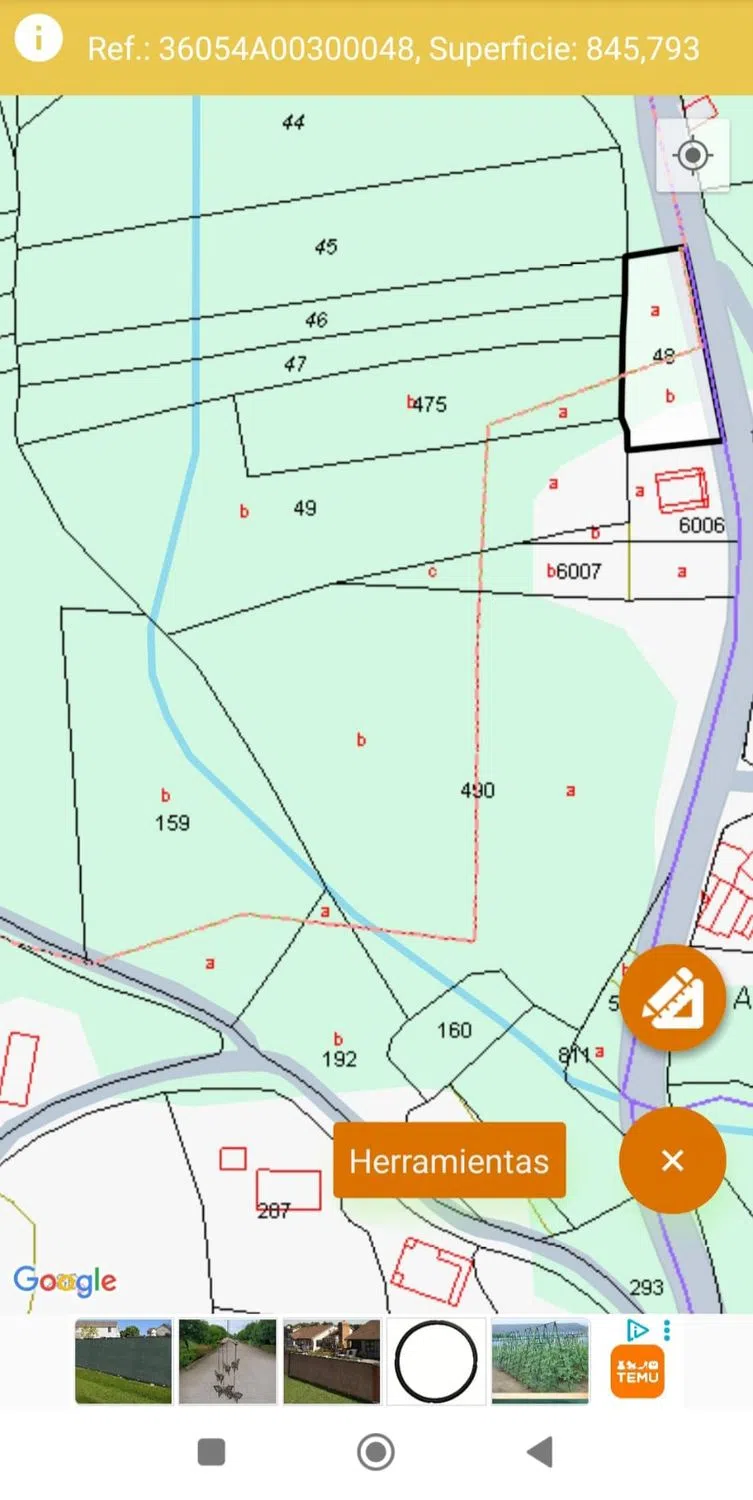753x1500 pixels.
Task: Open the black ring ad thumbnail
Action: coord(436,1361)
